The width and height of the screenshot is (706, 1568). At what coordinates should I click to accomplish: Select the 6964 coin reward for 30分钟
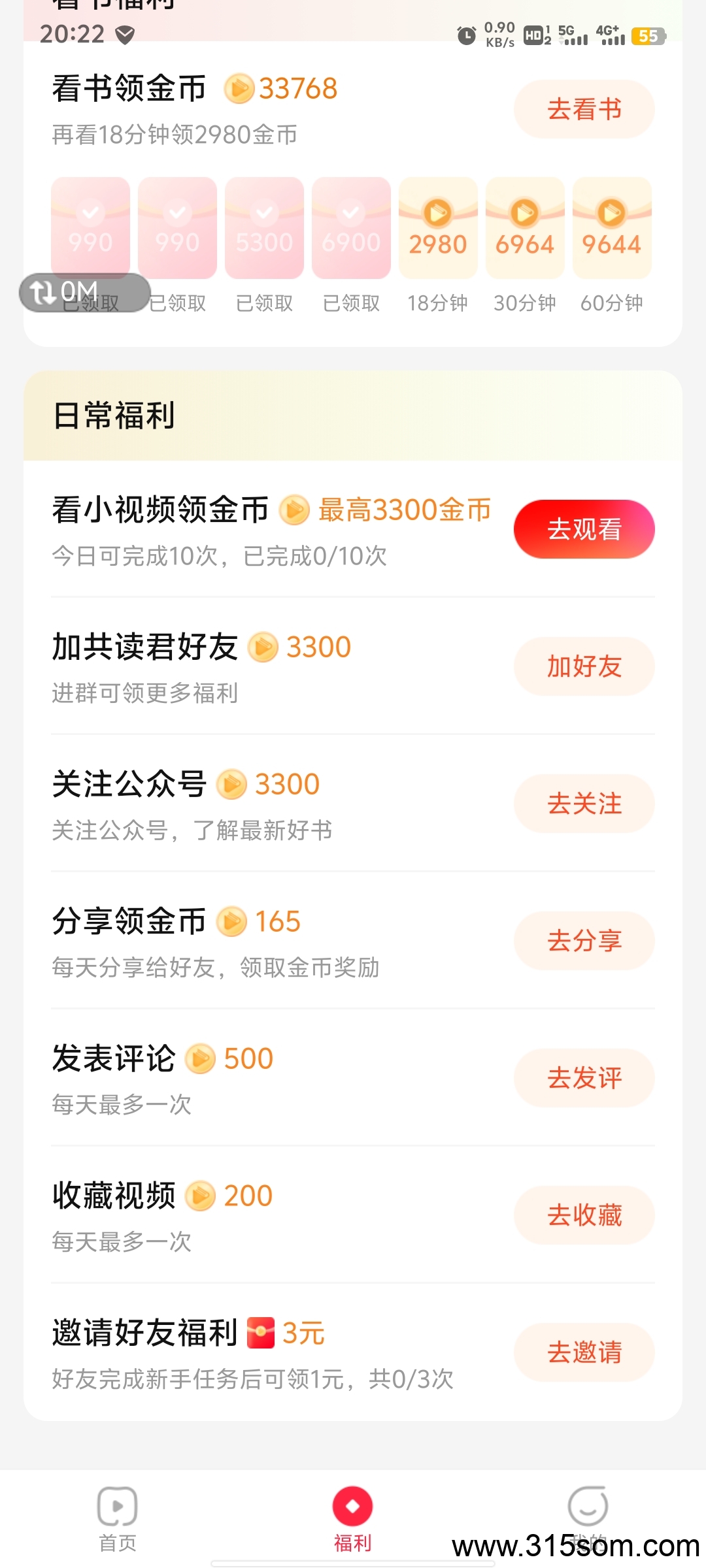tap(525, 228)
